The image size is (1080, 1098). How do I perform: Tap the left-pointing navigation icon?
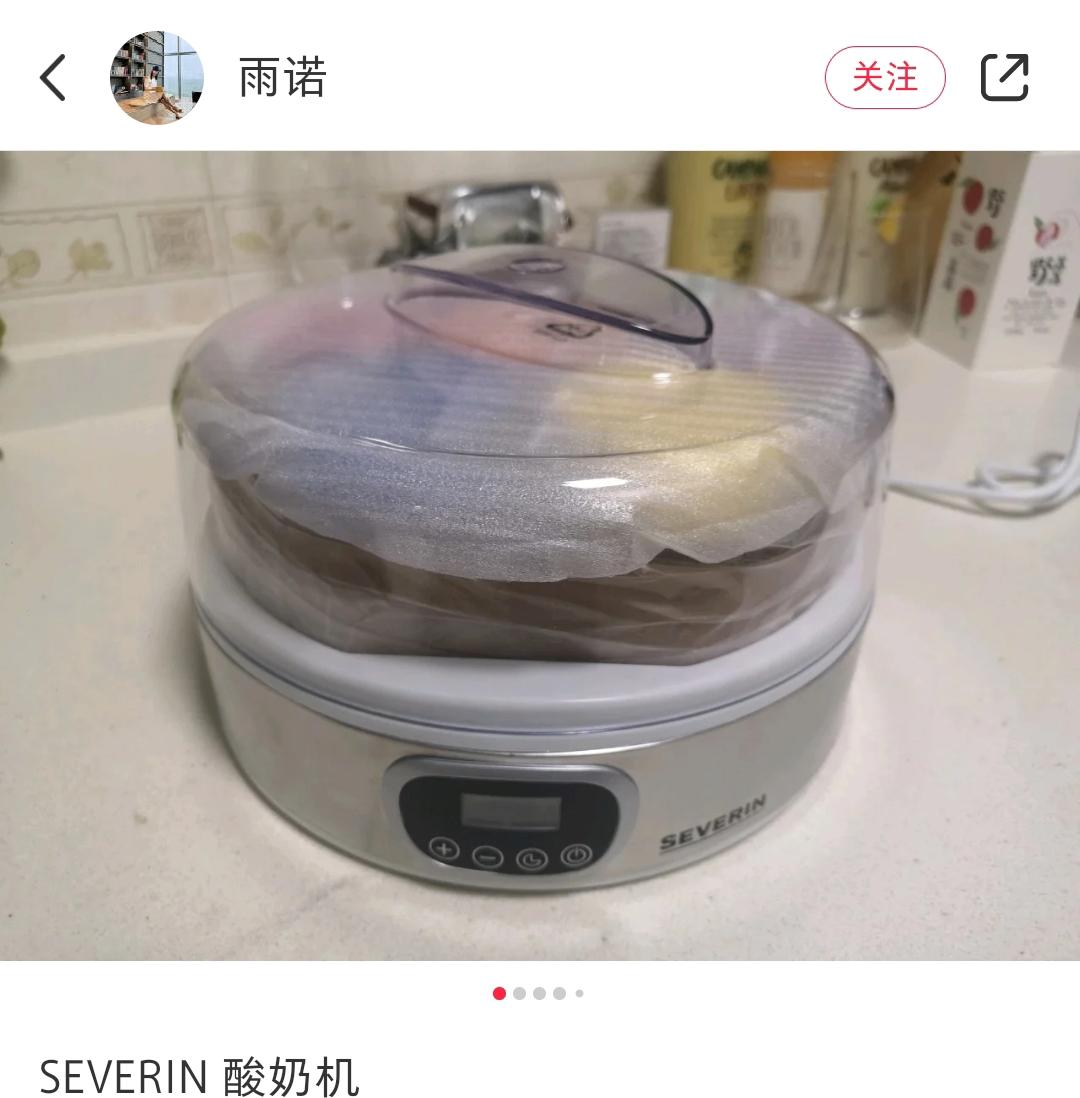coord(54,77)
